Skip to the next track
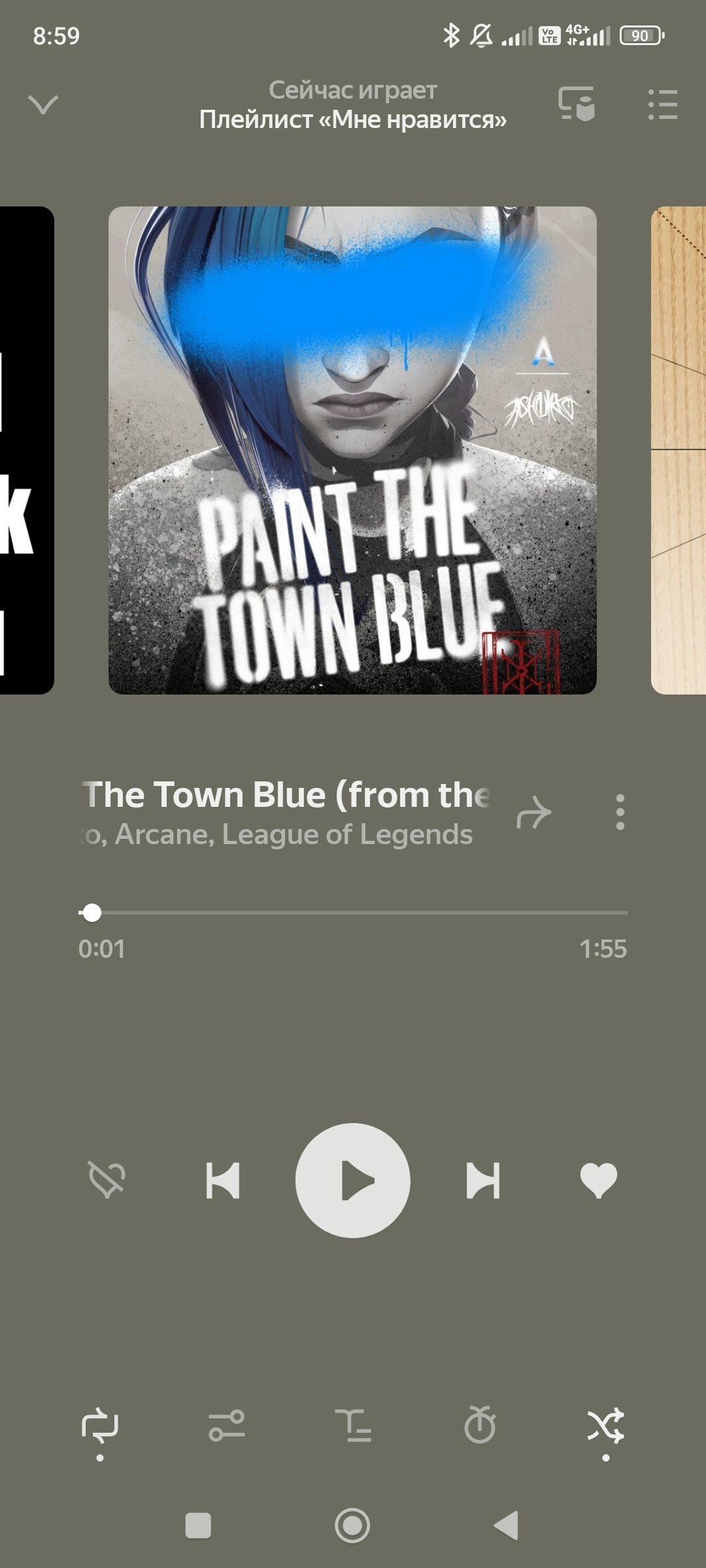 click(x=483, y=1181)
